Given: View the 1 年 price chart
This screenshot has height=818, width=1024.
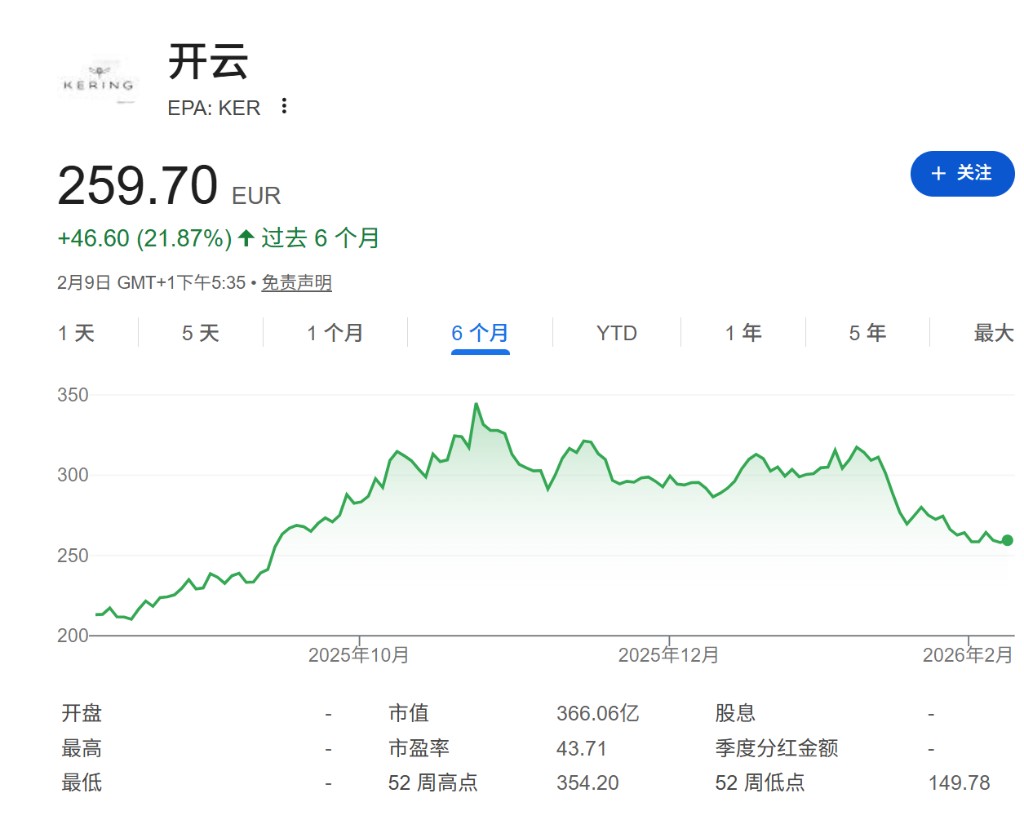Looking at the screenshot, I should (x=743, y=333).
